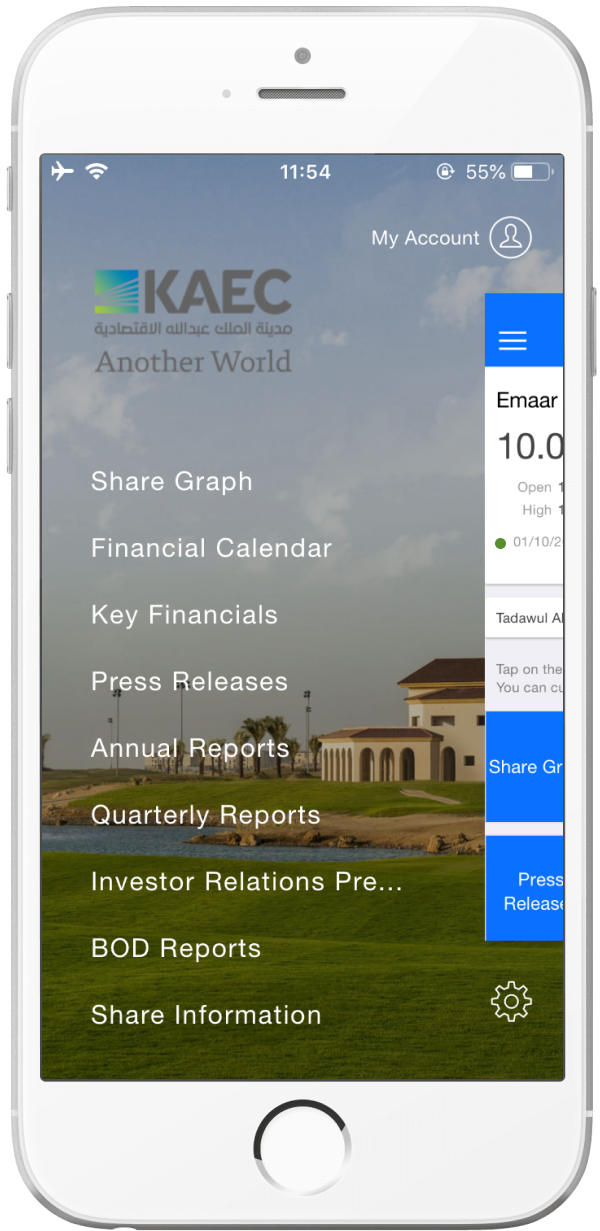Open Investor Relations Presentations

pyautogui.click(x=246, y=882)
